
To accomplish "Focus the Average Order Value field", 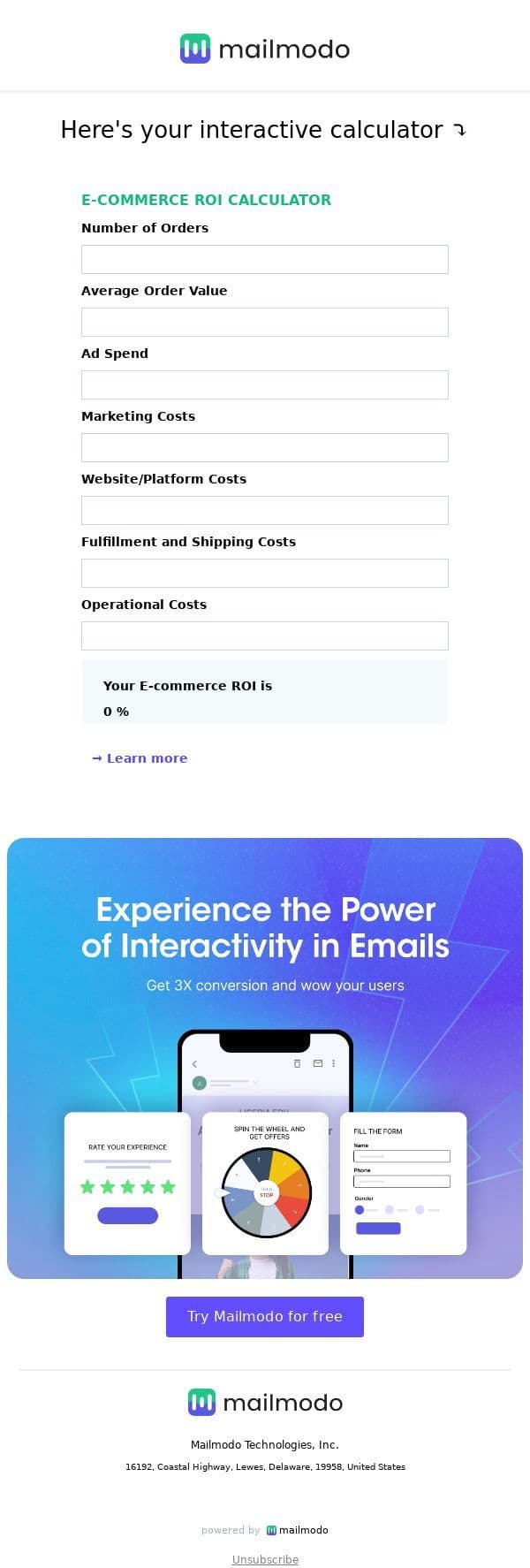I will pos(264,322).
